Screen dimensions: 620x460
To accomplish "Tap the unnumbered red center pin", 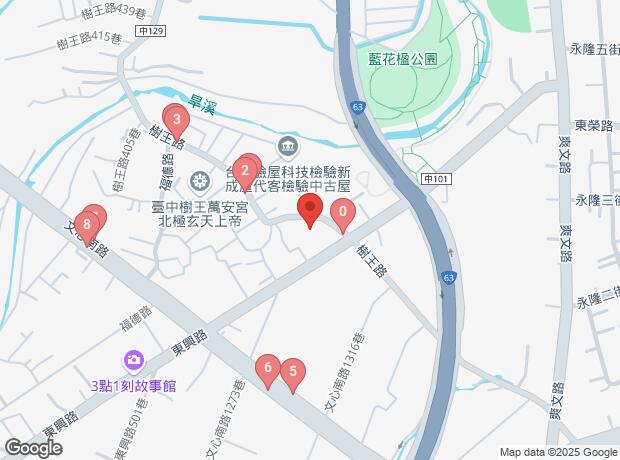I will [310, 211].
